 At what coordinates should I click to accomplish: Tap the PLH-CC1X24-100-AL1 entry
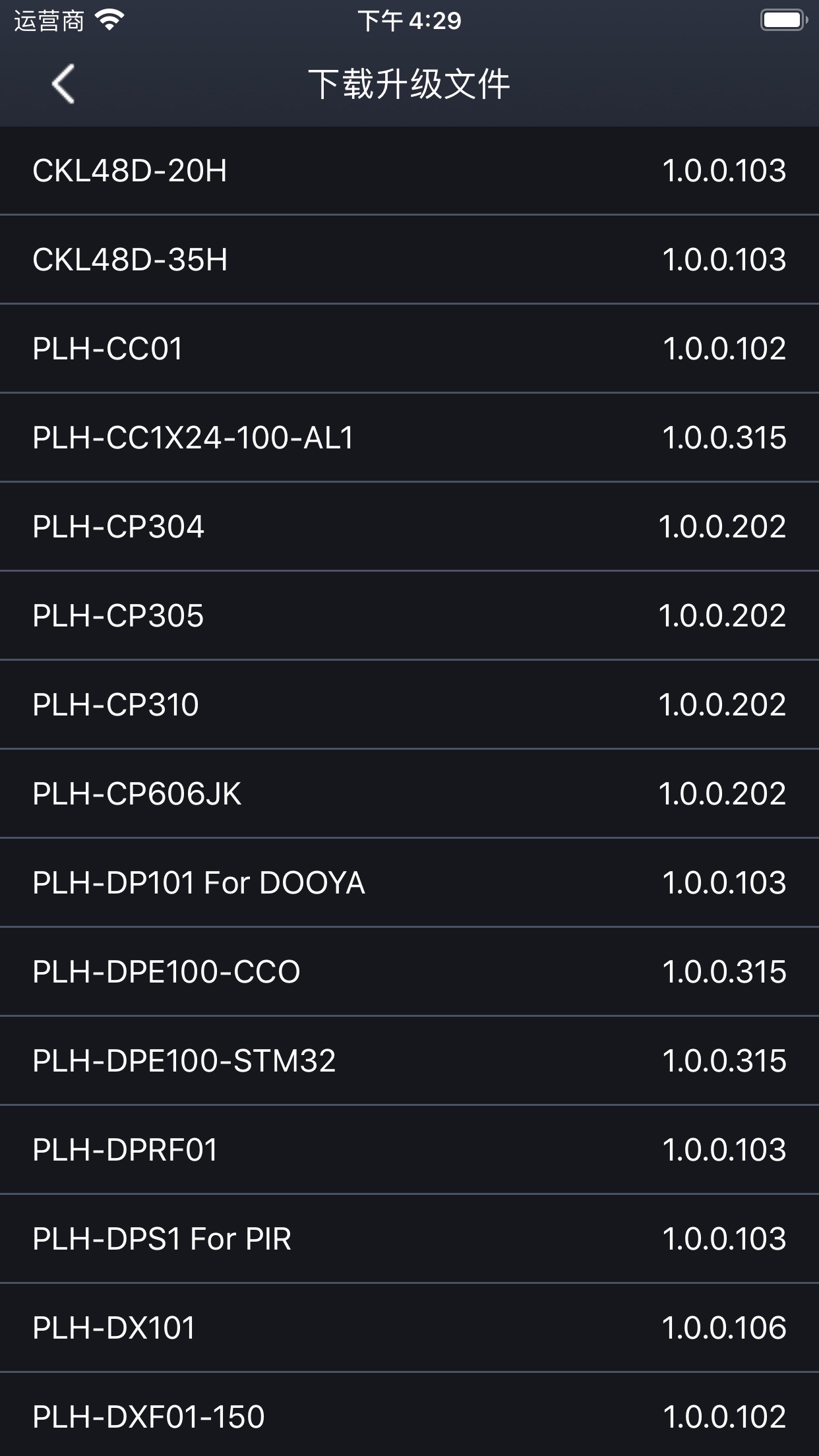pyautogui.click(x=409, y=438)
